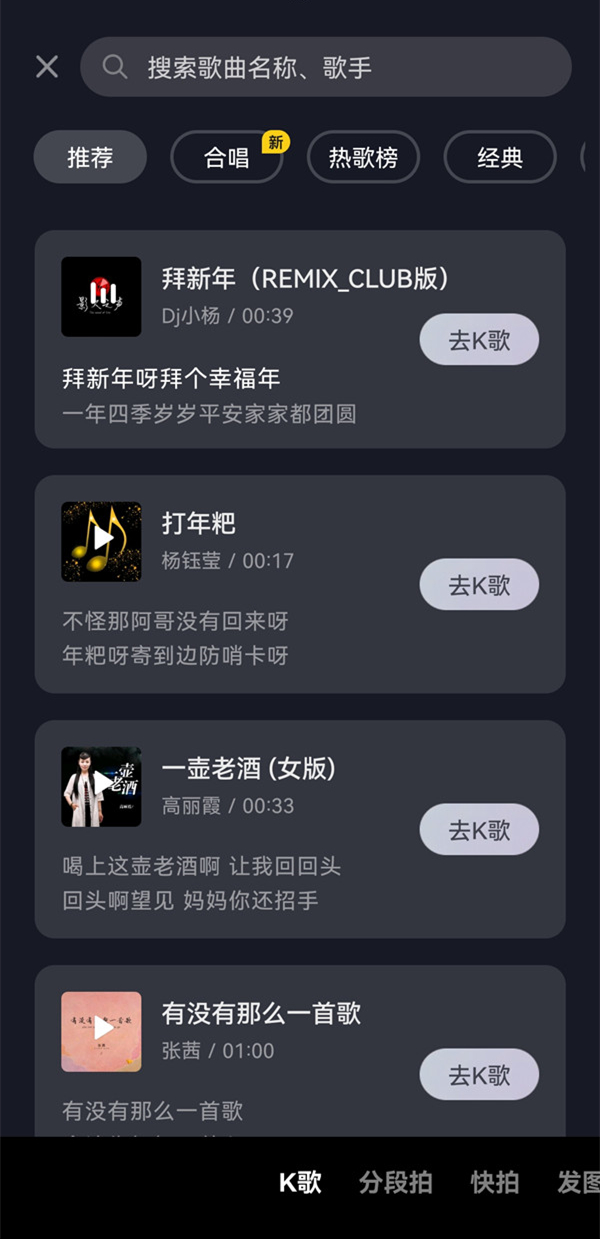Image resolution: width=600 pixels, height=1239 pixels.
Task: Open the 热歌榜 hot songs chart
Action: coord(363,157)
